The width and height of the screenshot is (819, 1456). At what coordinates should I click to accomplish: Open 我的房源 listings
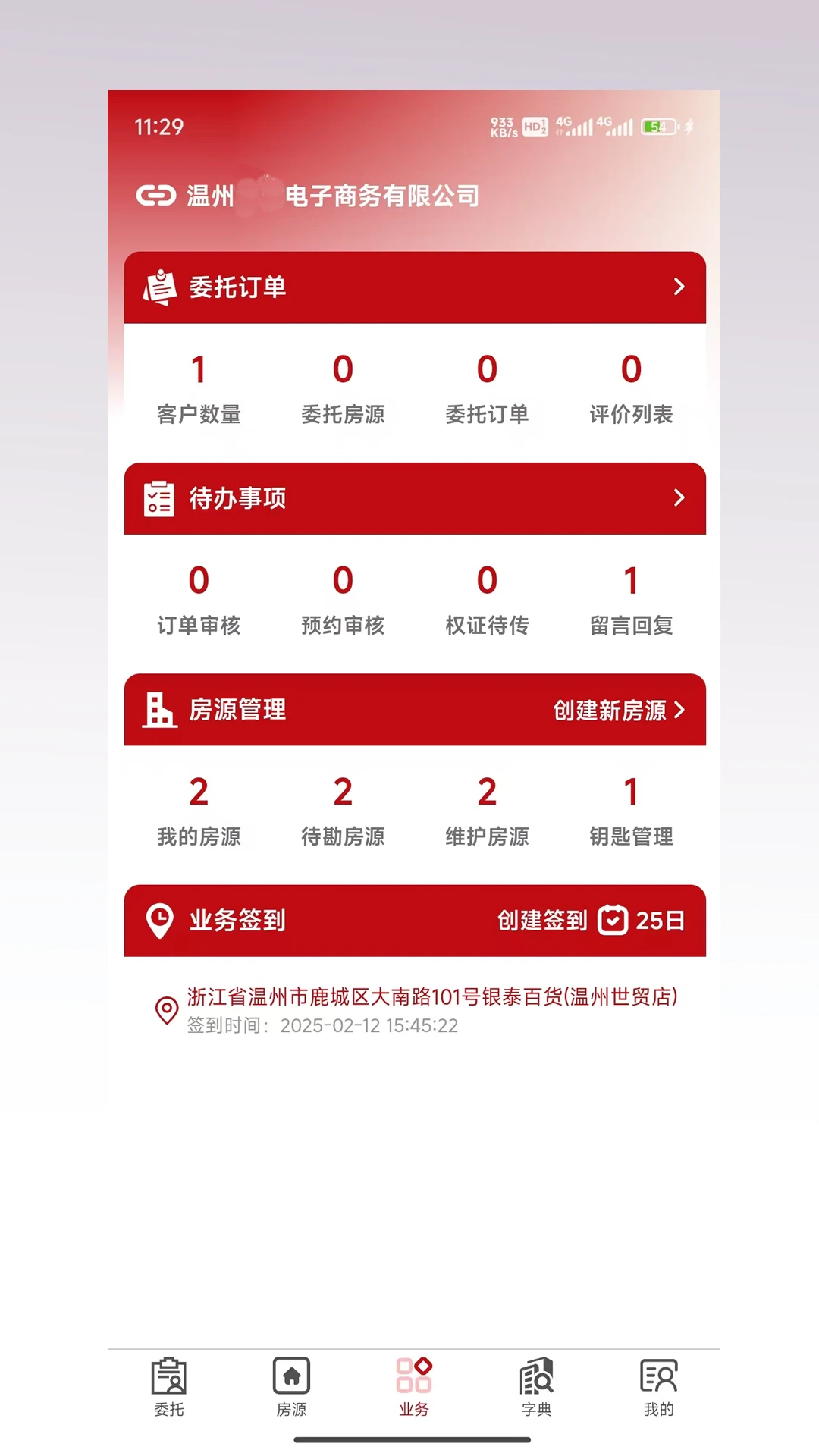pyautogui.click(x=199, y=811)
